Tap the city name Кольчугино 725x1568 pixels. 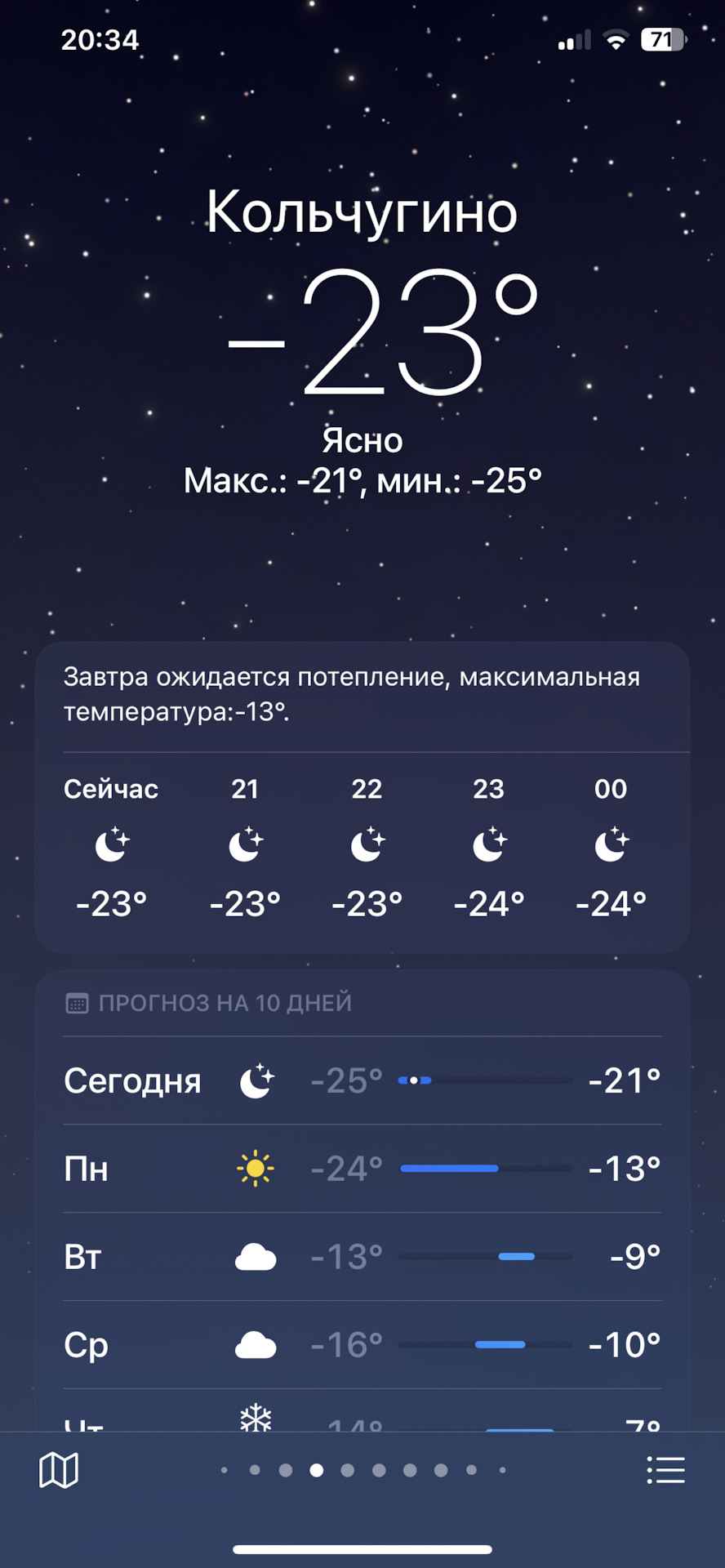(362, 211)
